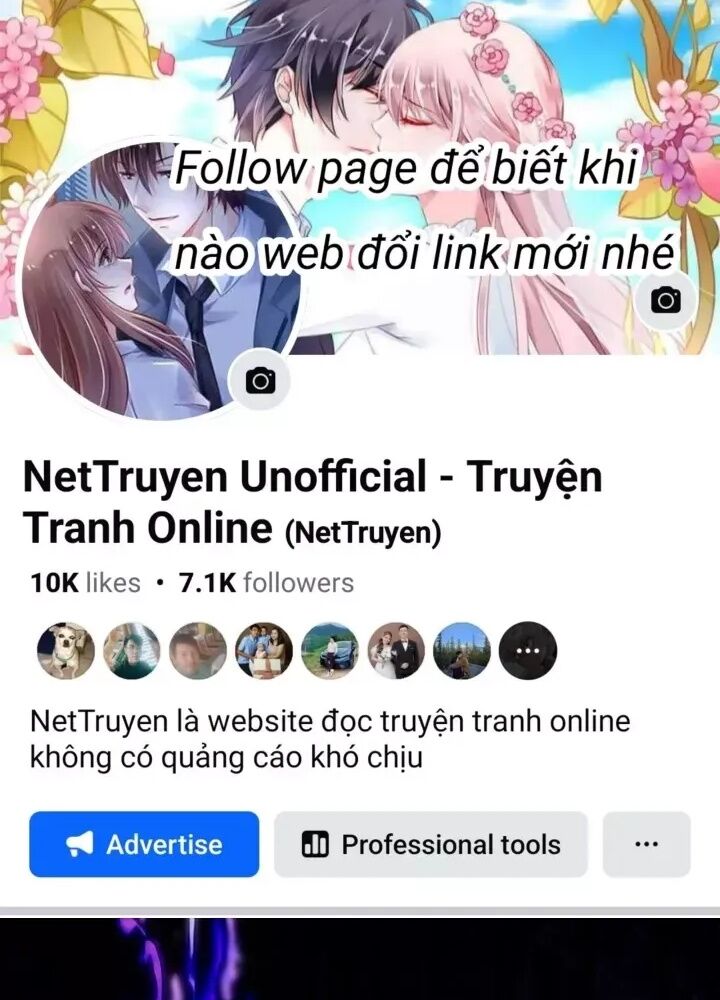
Task: Open the dog avatar follower profile
Action: pyautogui.click(x=66, y=651)
